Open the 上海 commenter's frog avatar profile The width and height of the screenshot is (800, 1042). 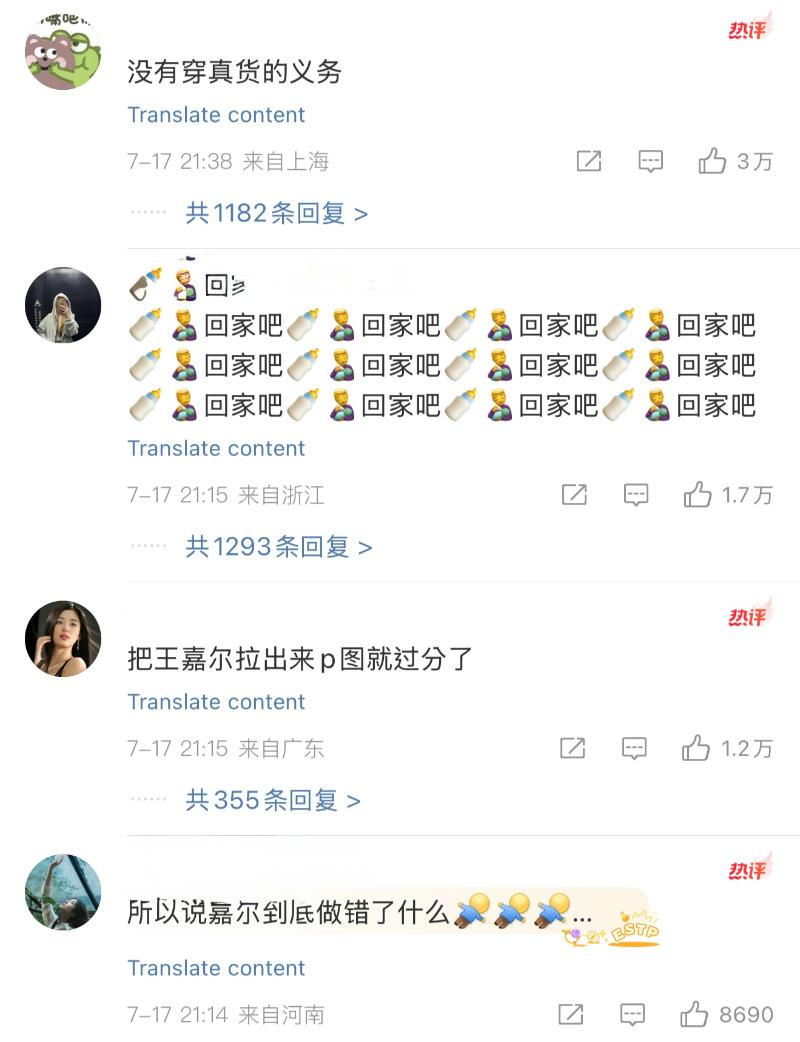(x=63, y=52)
